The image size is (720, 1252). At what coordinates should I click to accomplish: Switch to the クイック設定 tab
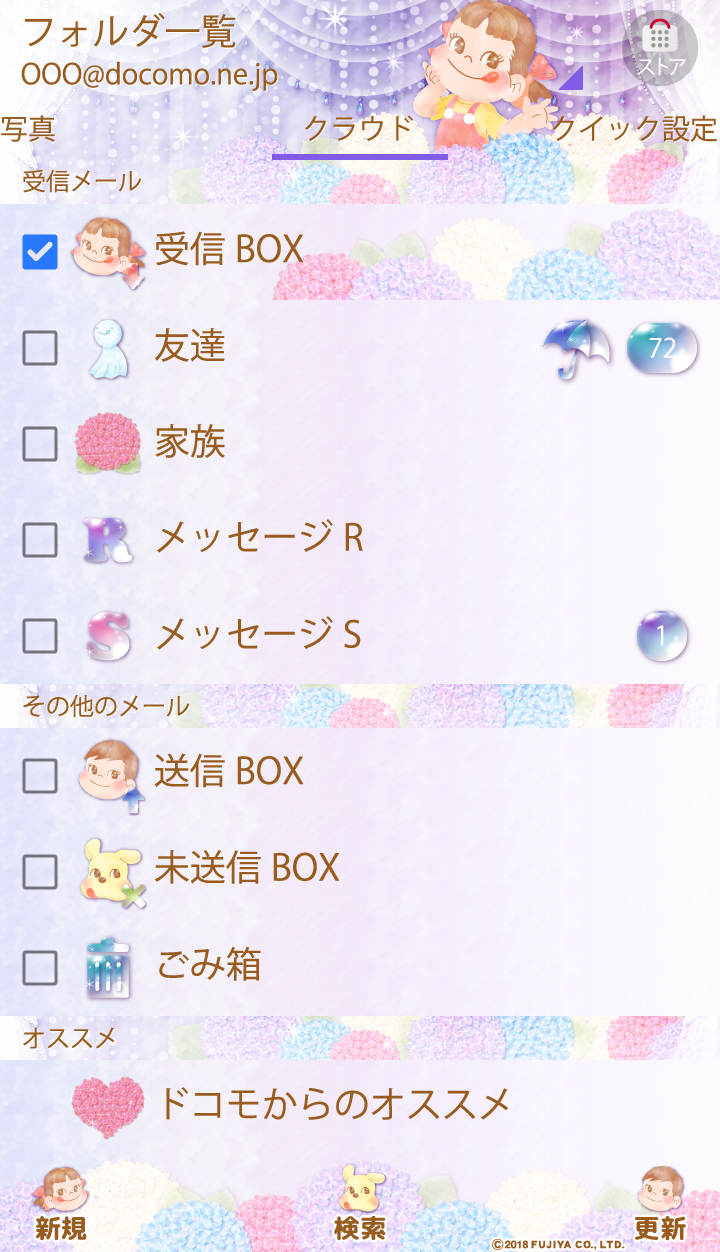click(635, 129)
